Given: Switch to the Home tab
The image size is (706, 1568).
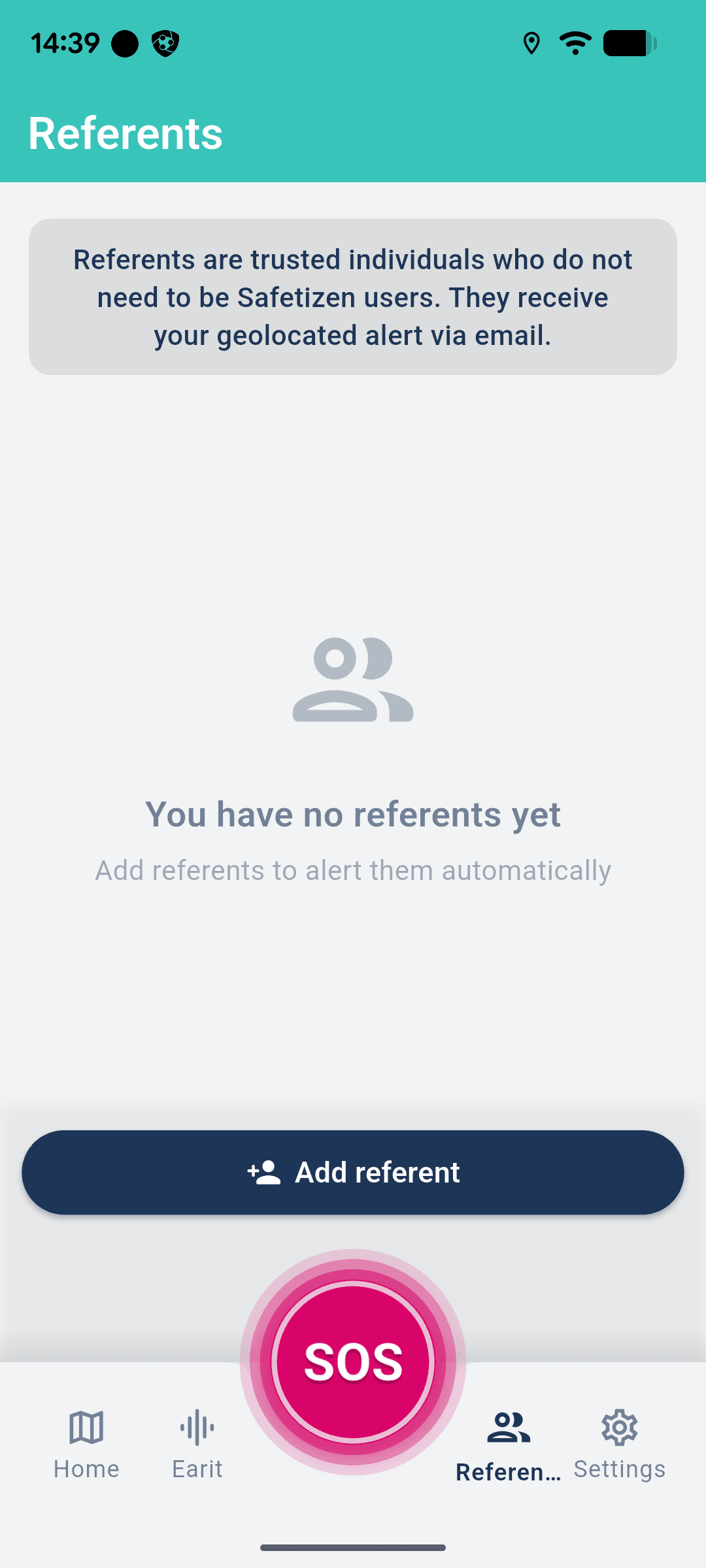Looking at the screenshot, I should tap(86, 1444).
